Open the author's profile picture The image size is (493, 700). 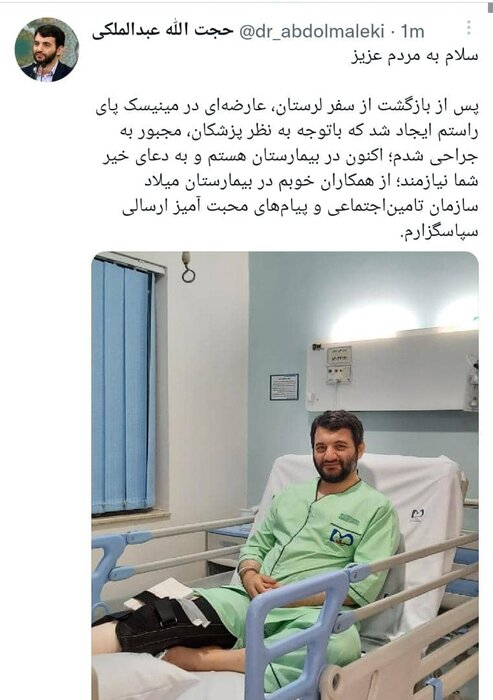click(47, 50)
